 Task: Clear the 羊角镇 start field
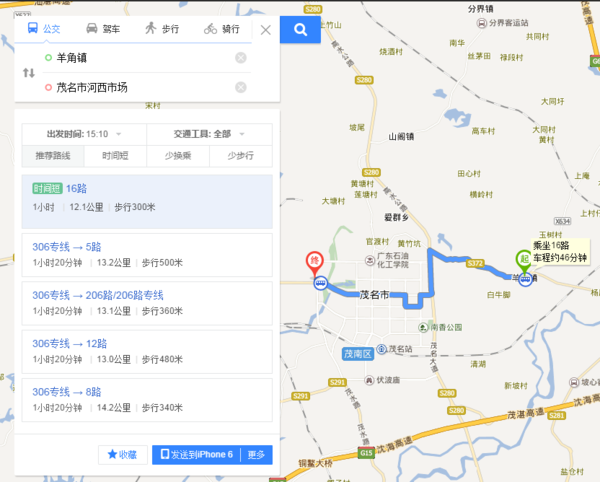[240, 58]
